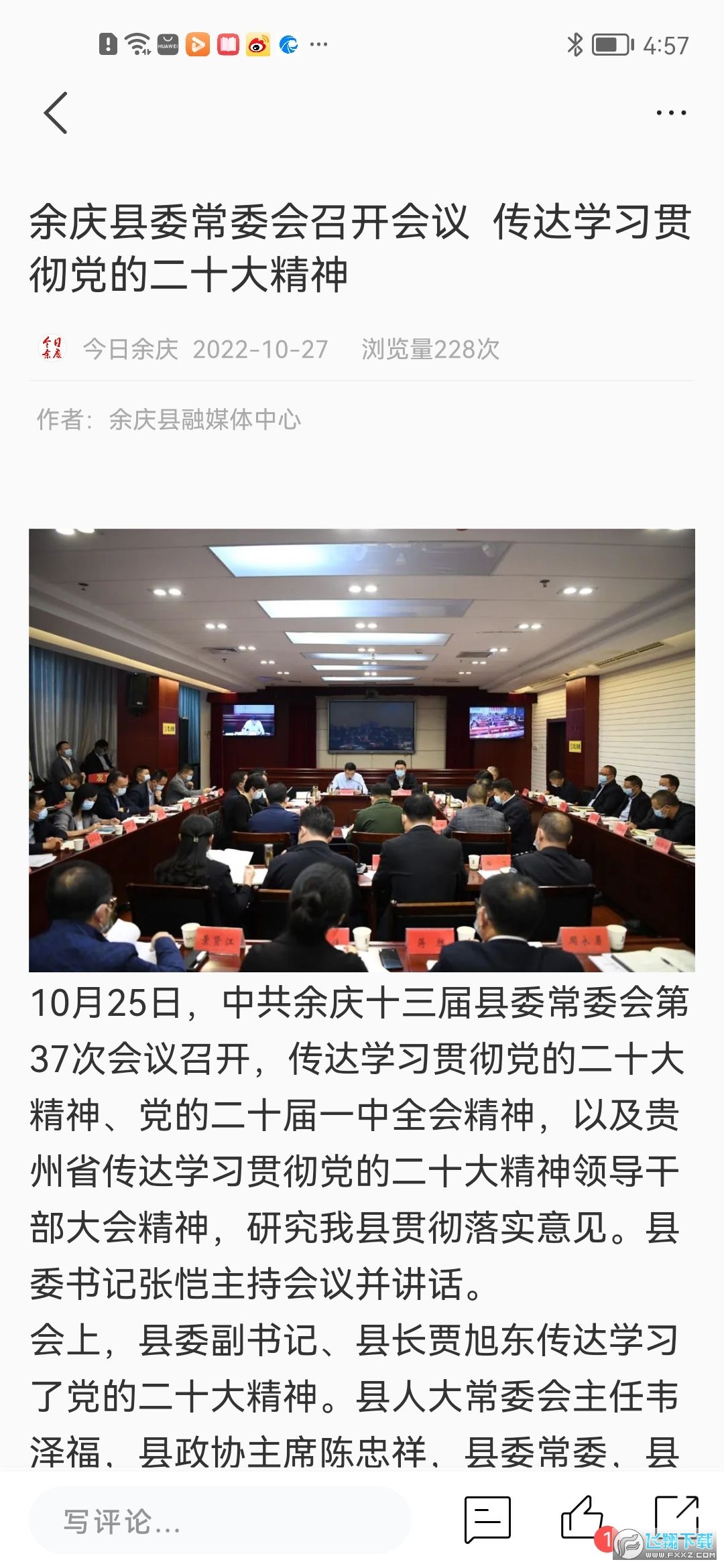724x1568 pixels.
Task: Open the three-dot overflow menu
Action: (x=671, y=113)
